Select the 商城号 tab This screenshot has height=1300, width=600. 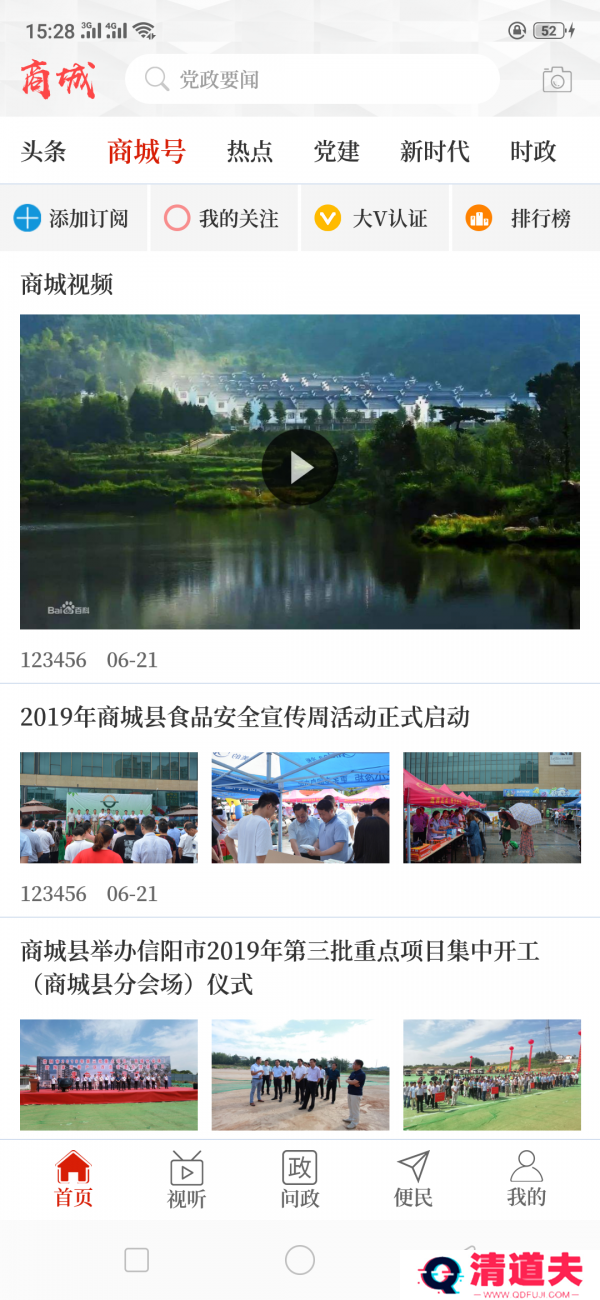(147, 152)
